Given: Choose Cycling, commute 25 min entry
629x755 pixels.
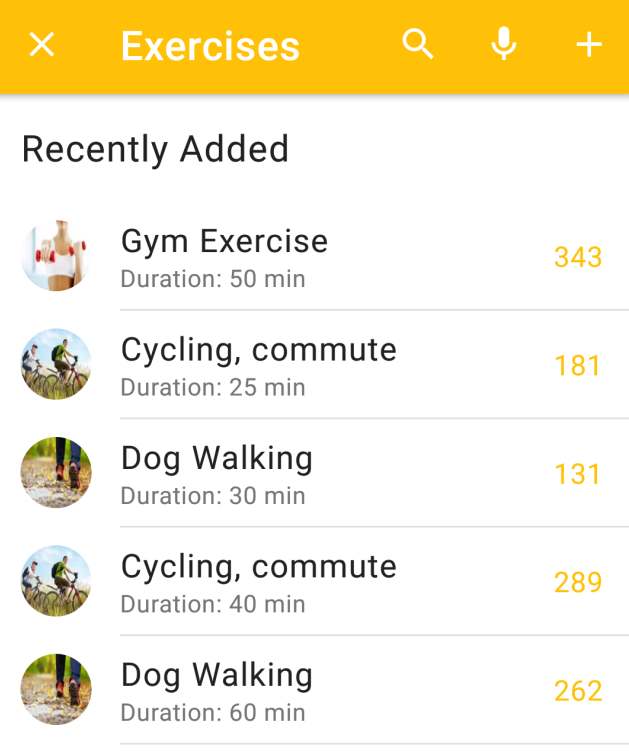Looking at the screenshot, I should (x=314, y=365).
